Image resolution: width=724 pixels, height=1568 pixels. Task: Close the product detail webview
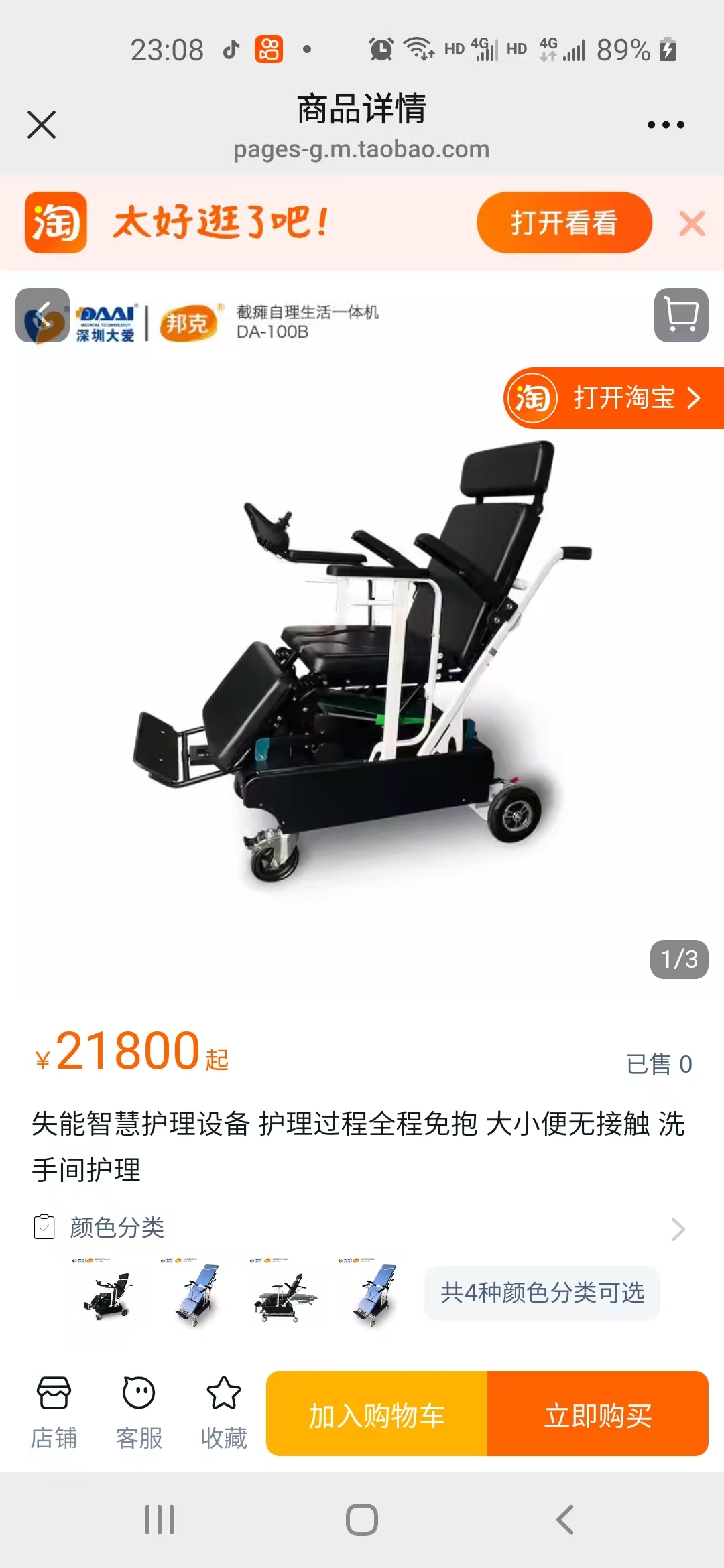(42, 125)
